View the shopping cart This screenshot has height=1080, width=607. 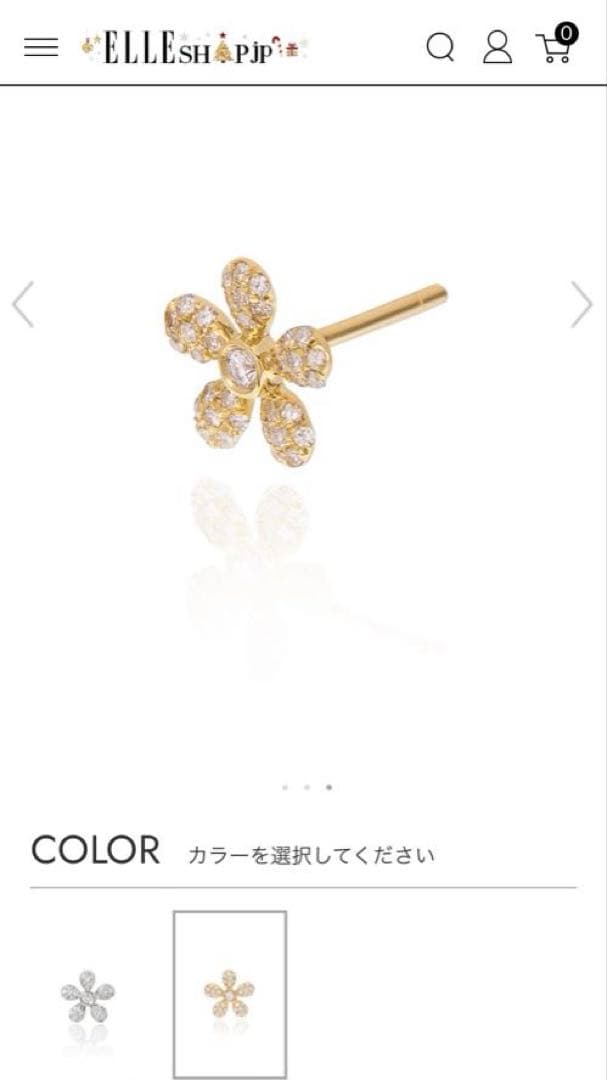point(556,46)
